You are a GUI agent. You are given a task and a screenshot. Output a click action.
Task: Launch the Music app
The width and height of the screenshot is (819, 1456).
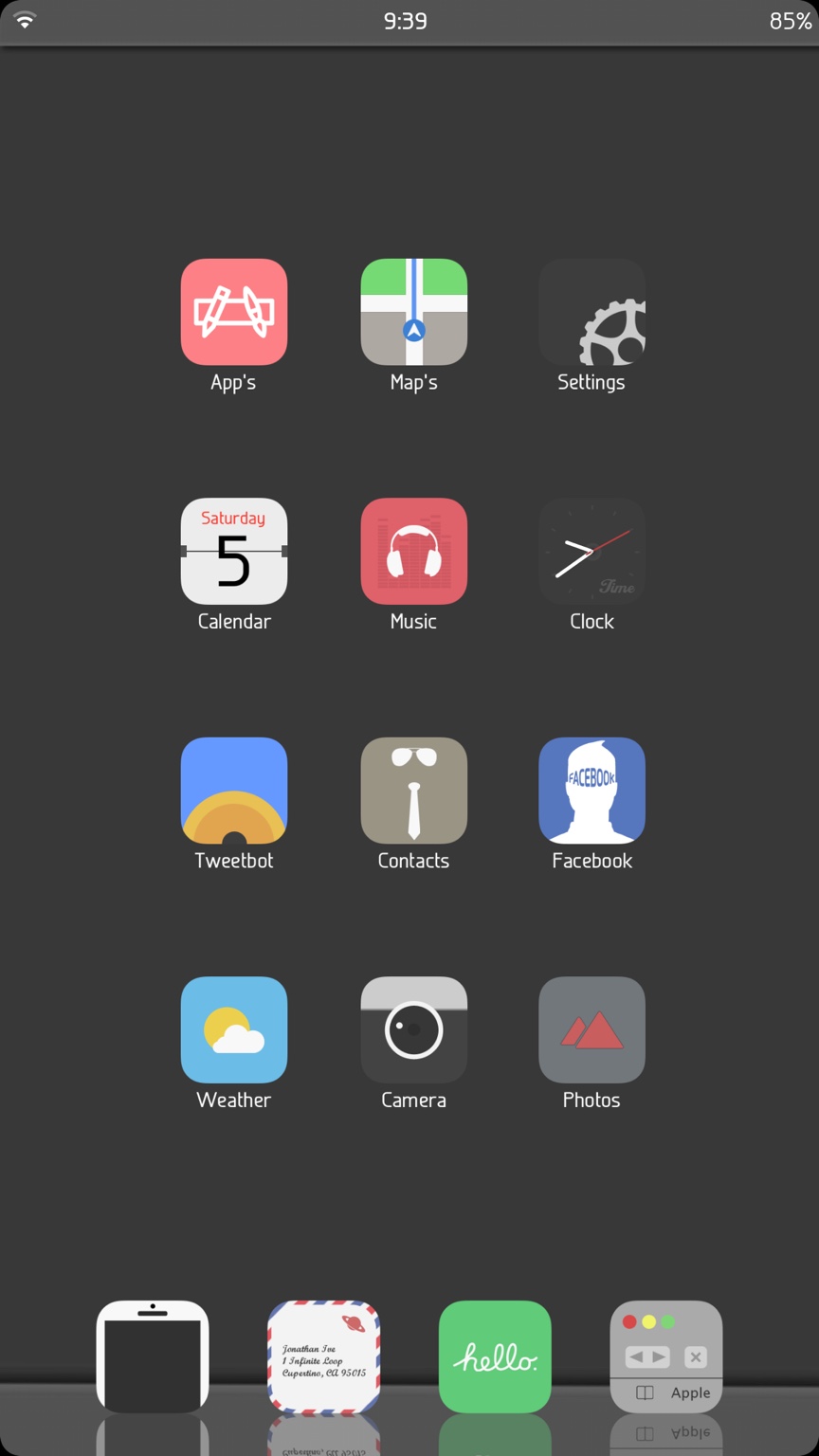coord(414,551)
